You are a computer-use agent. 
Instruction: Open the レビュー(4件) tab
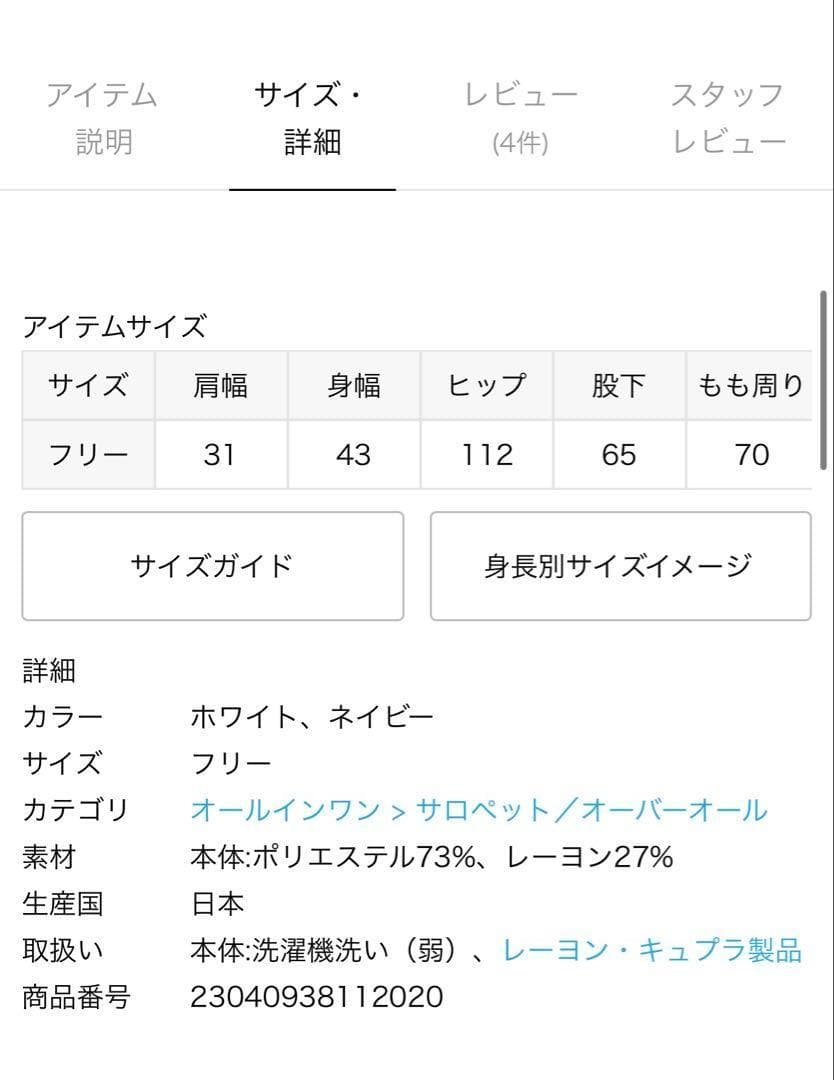(520, 118)
